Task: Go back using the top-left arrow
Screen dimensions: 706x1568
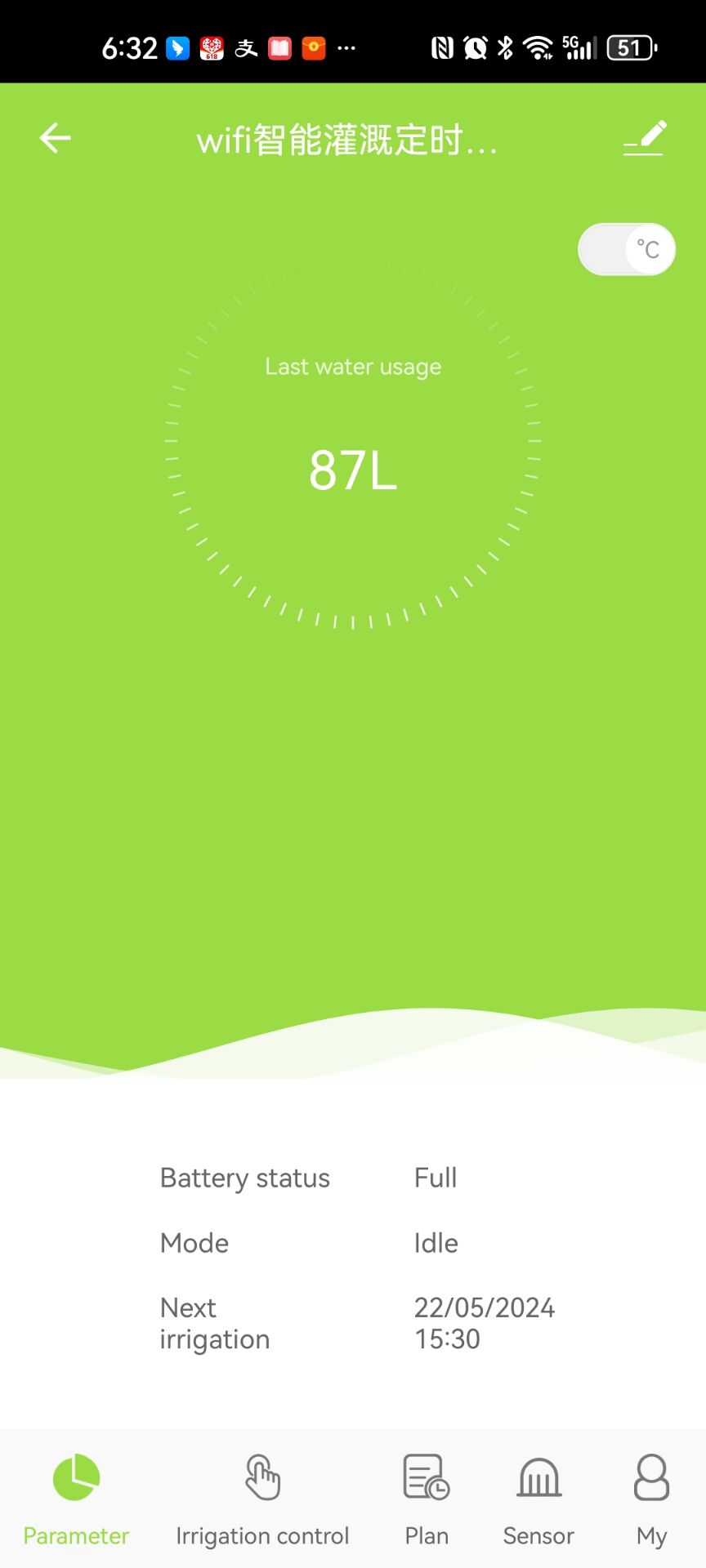Action: tap(55, 138)
